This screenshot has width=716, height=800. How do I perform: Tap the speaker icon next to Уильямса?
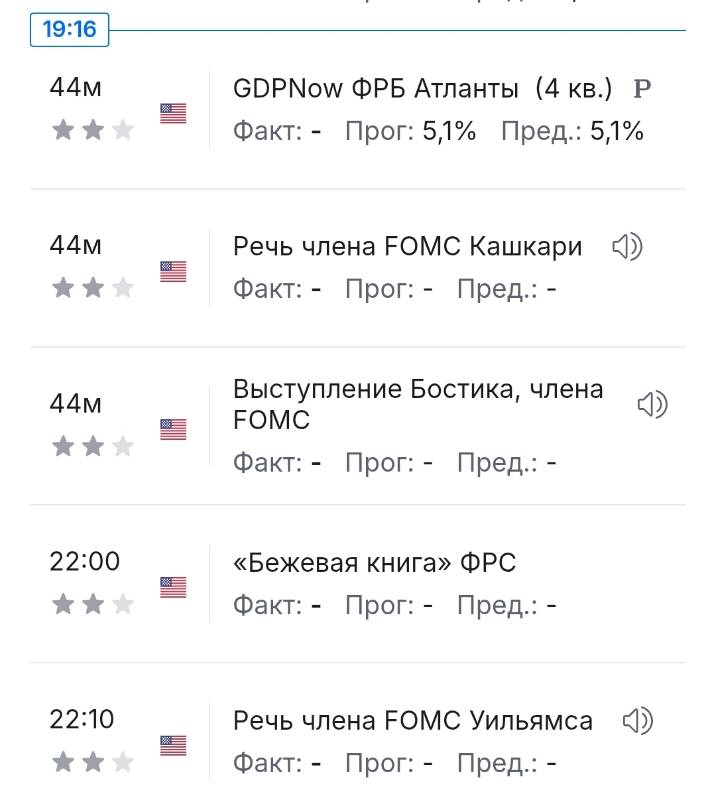(637, 720)
